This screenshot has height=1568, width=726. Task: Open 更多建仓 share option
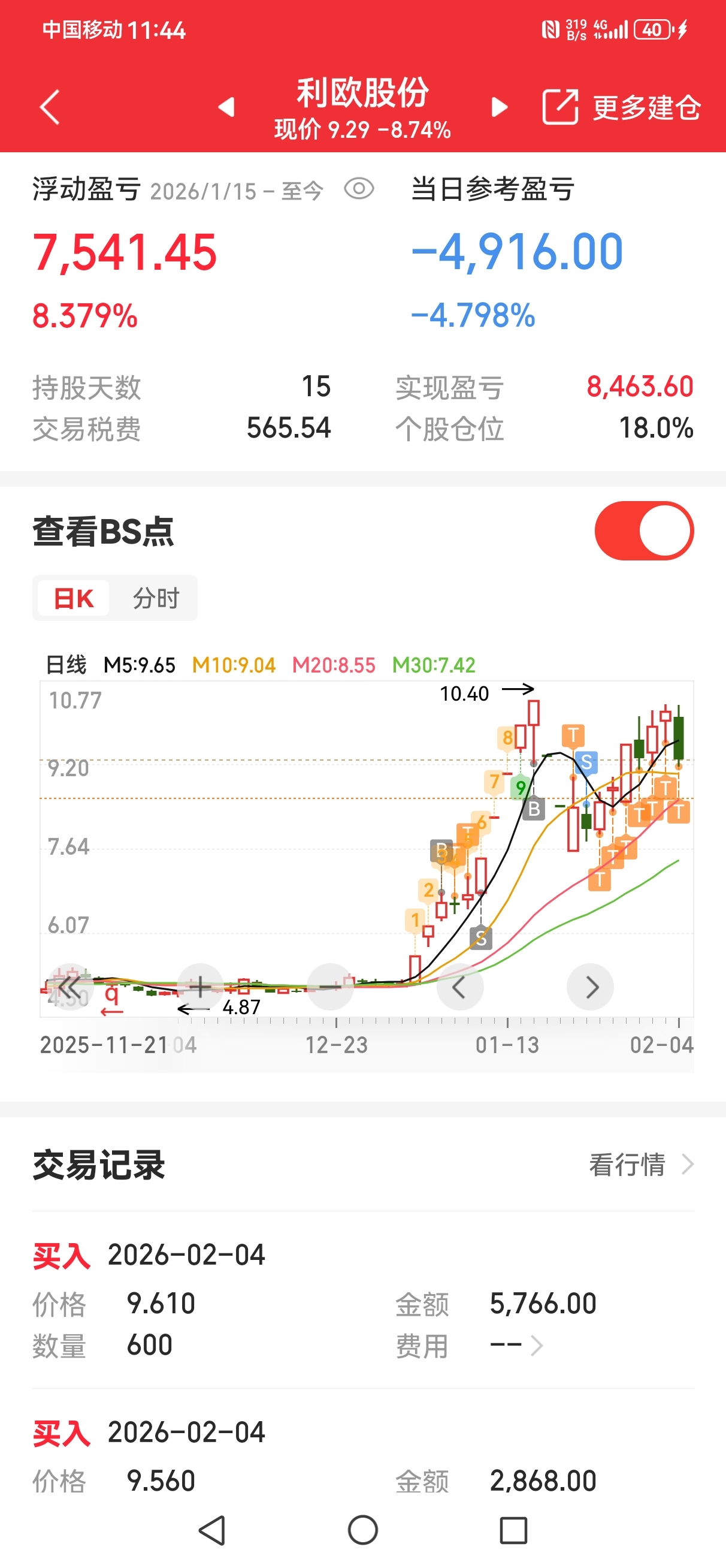[x=621, y=107]
